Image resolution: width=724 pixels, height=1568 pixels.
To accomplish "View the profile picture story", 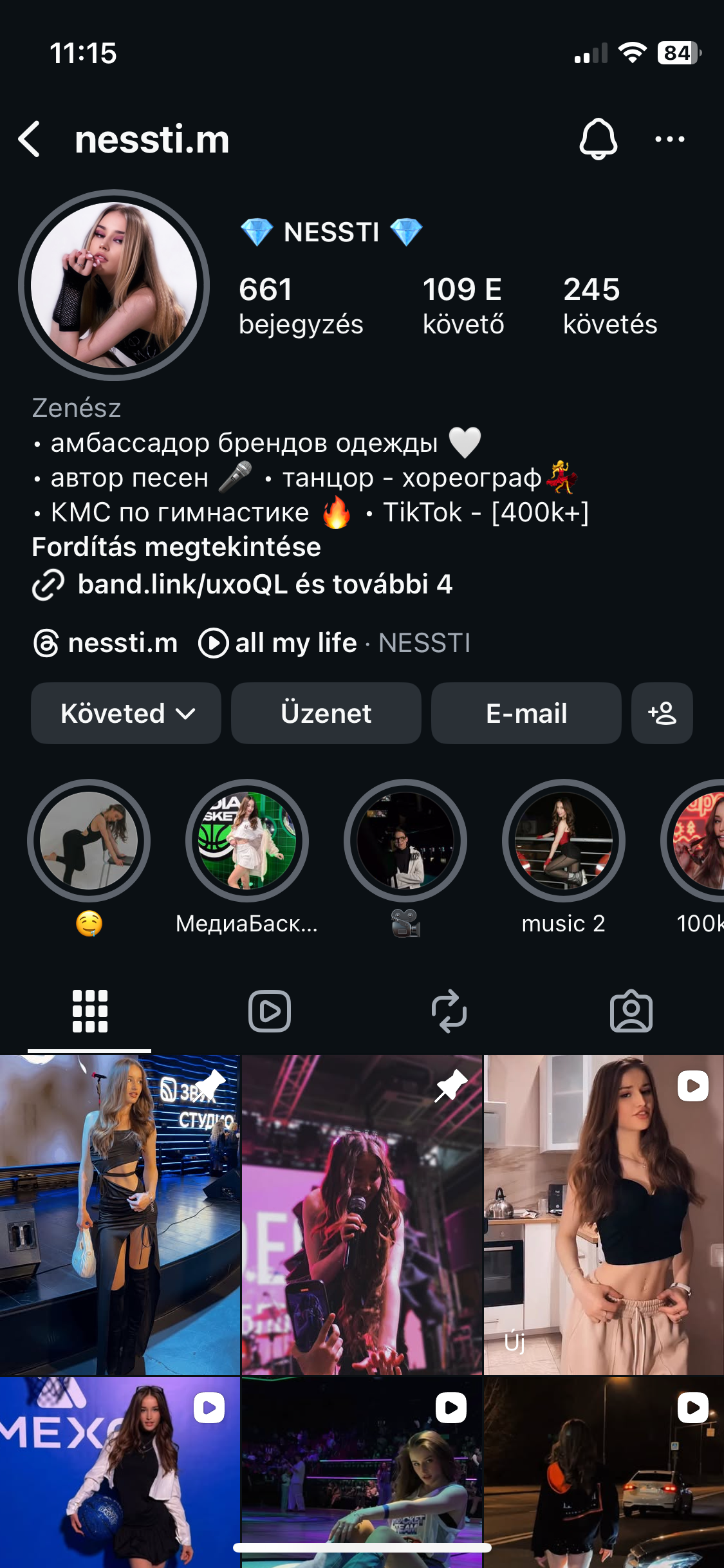I will point(114,285).
